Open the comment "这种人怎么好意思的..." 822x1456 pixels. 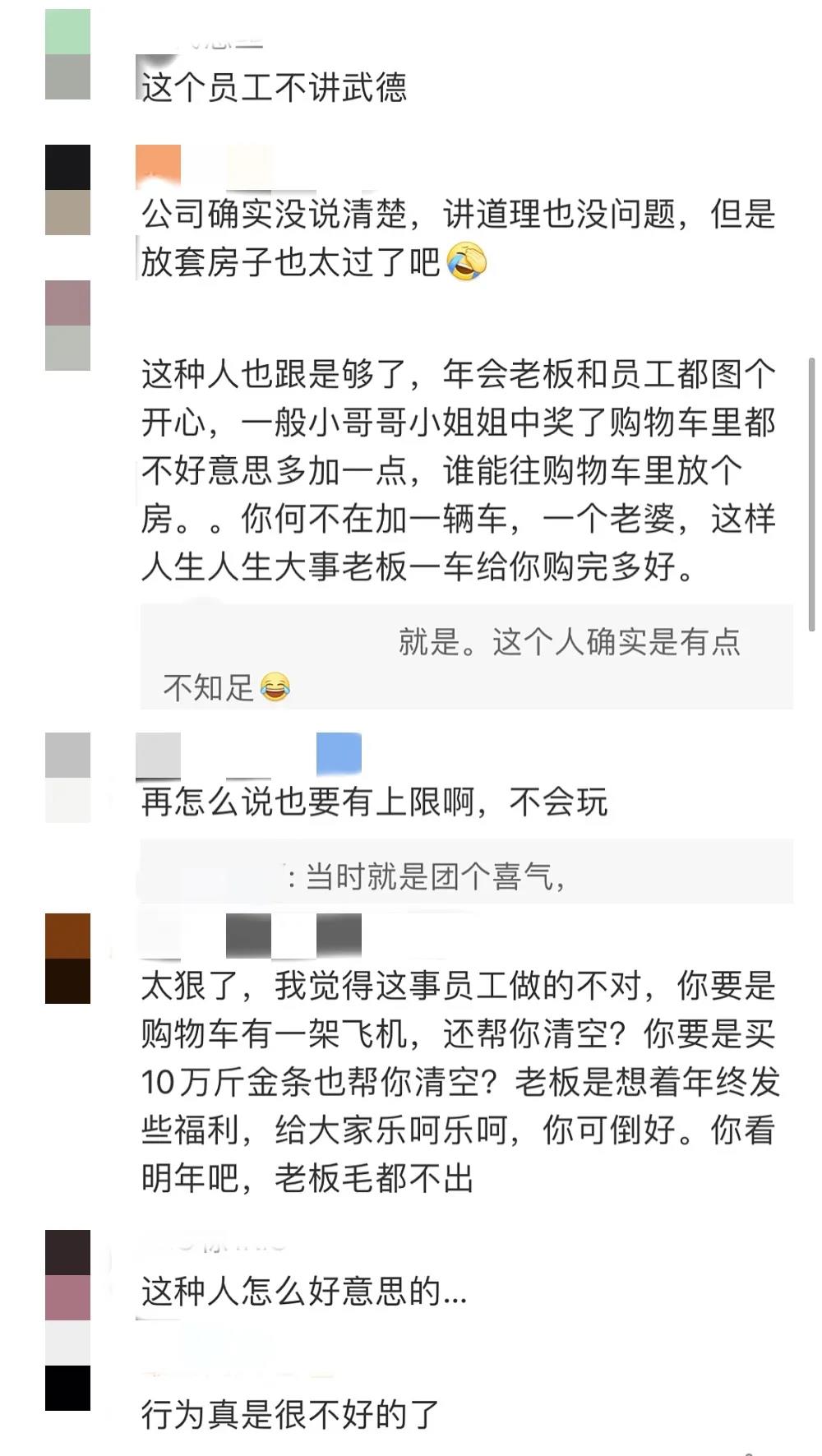click(304, 1291)
